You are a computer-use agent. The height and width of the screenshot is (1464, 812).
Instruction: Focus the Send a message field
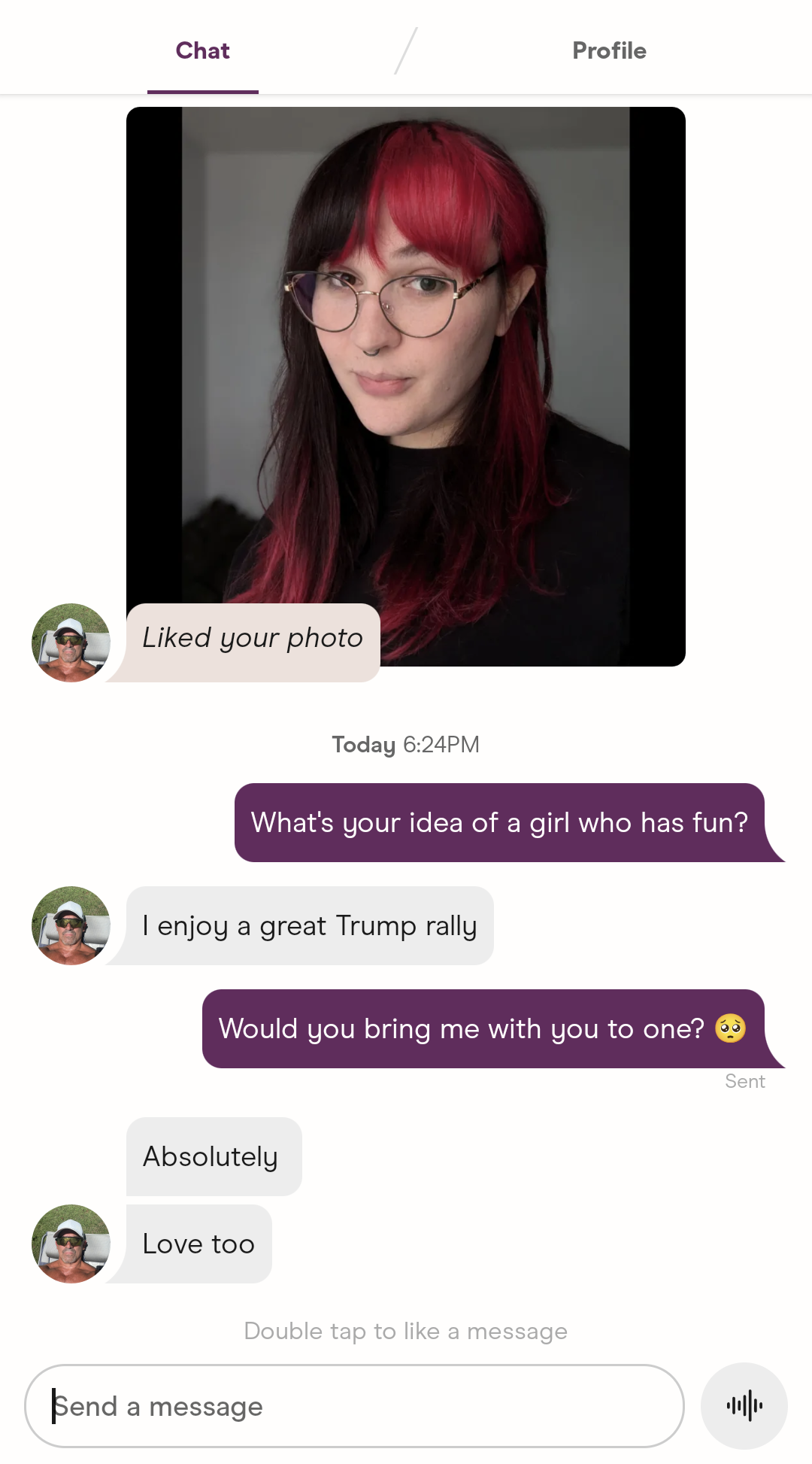click(353, 1406)
